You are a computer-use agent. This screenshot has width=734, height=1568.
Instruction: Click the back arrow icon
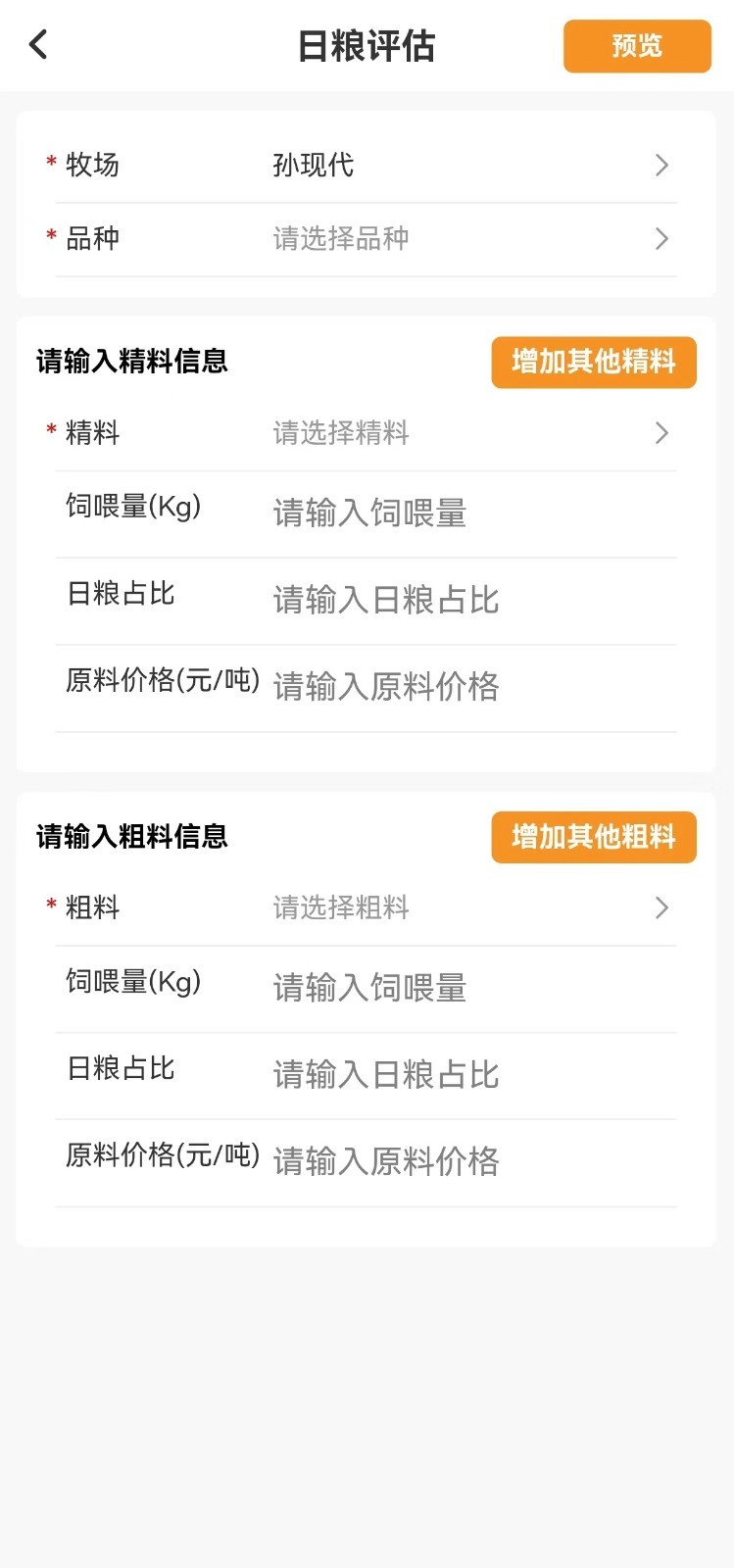pyautogui.click(x=37, y=44)
